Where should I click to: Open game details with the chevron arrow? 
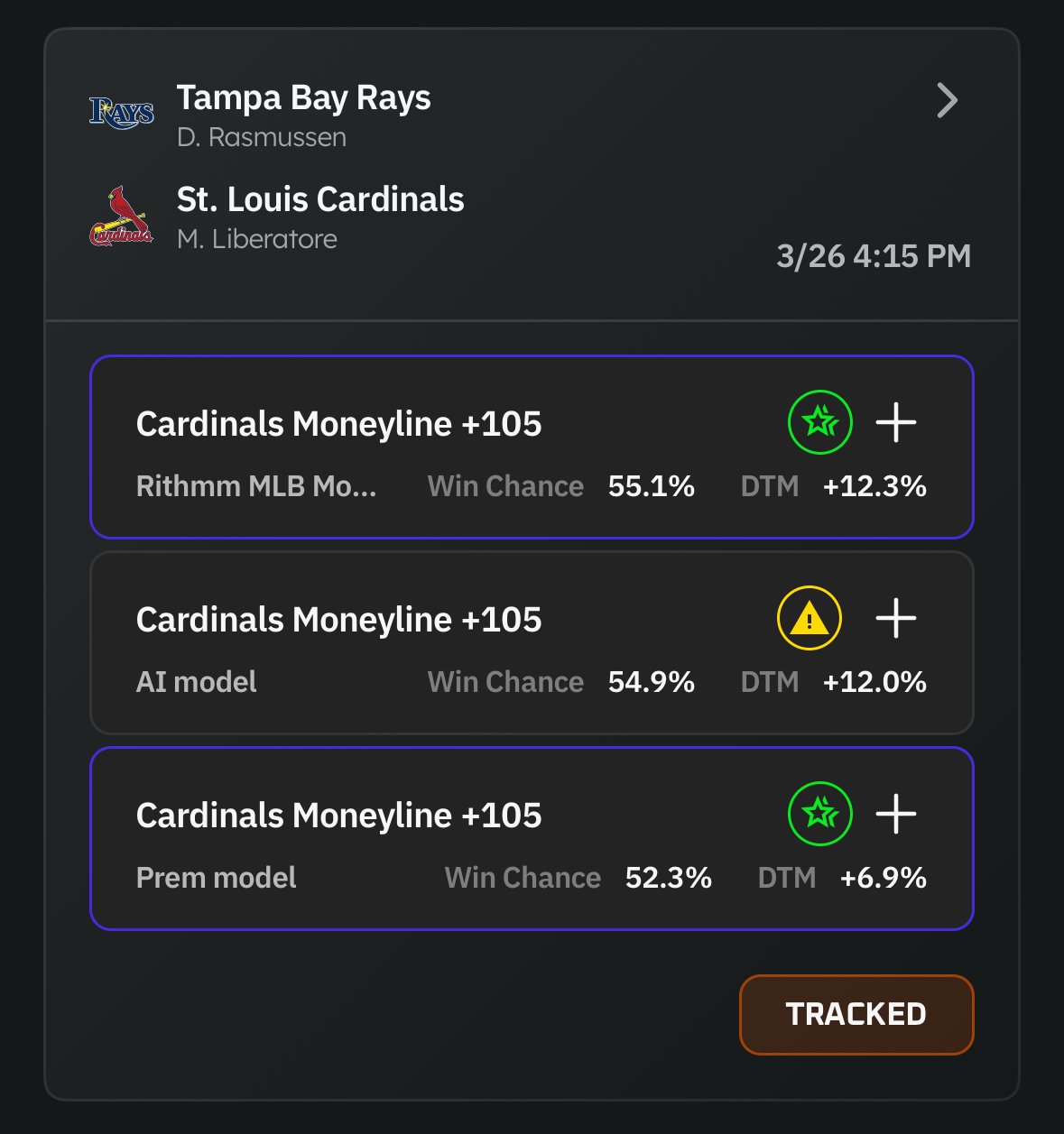click(x=947, y=100)
